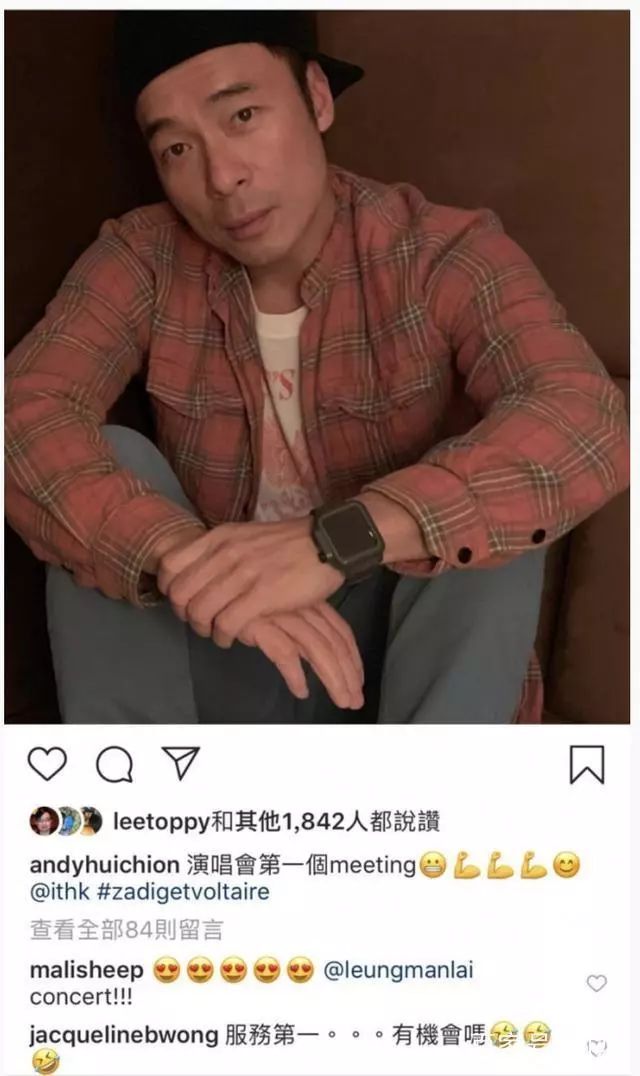640x1076 pixels.
Task: View all 84 comments
Action: click(x=127, y=930)
